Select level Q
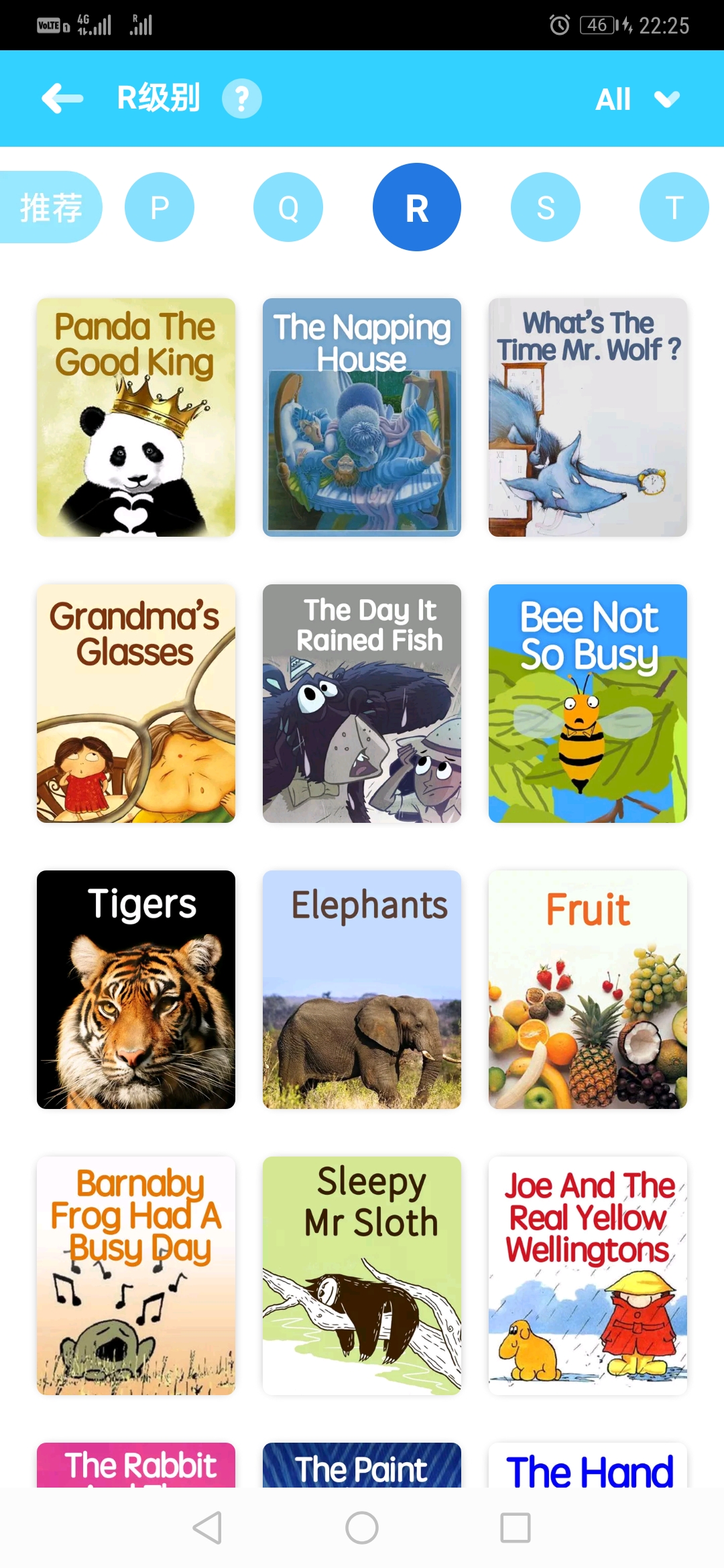This screenshot has height=1568, width=724. [x=288, y=207]
